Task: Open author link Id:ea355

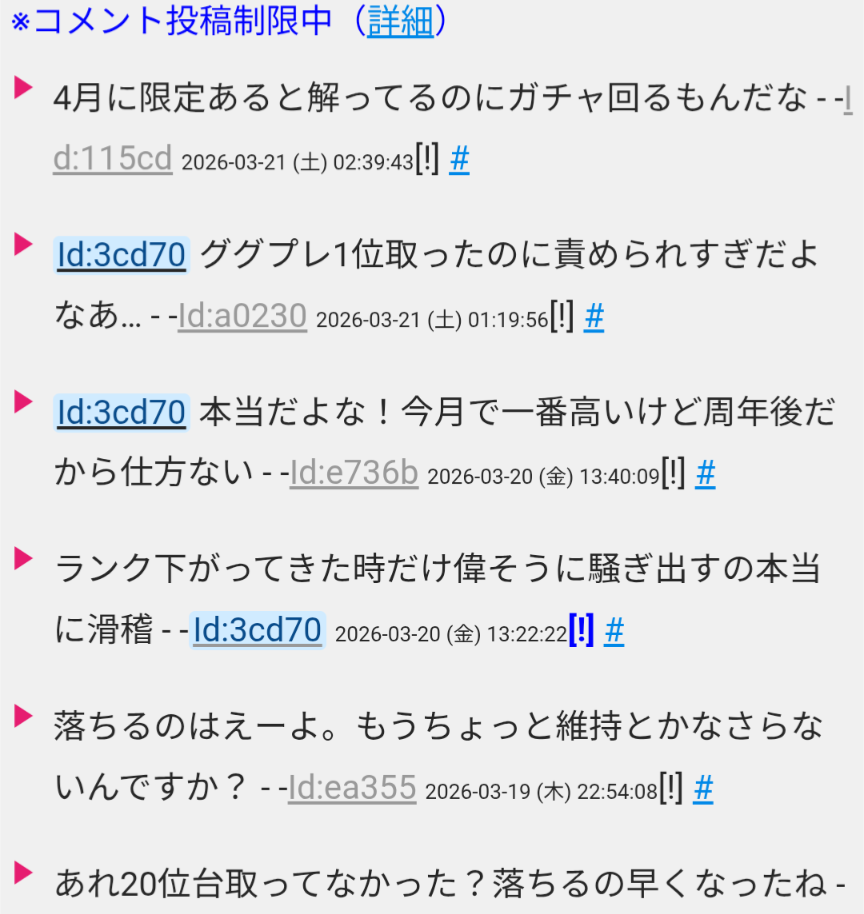Action: [x=352, y=788]
